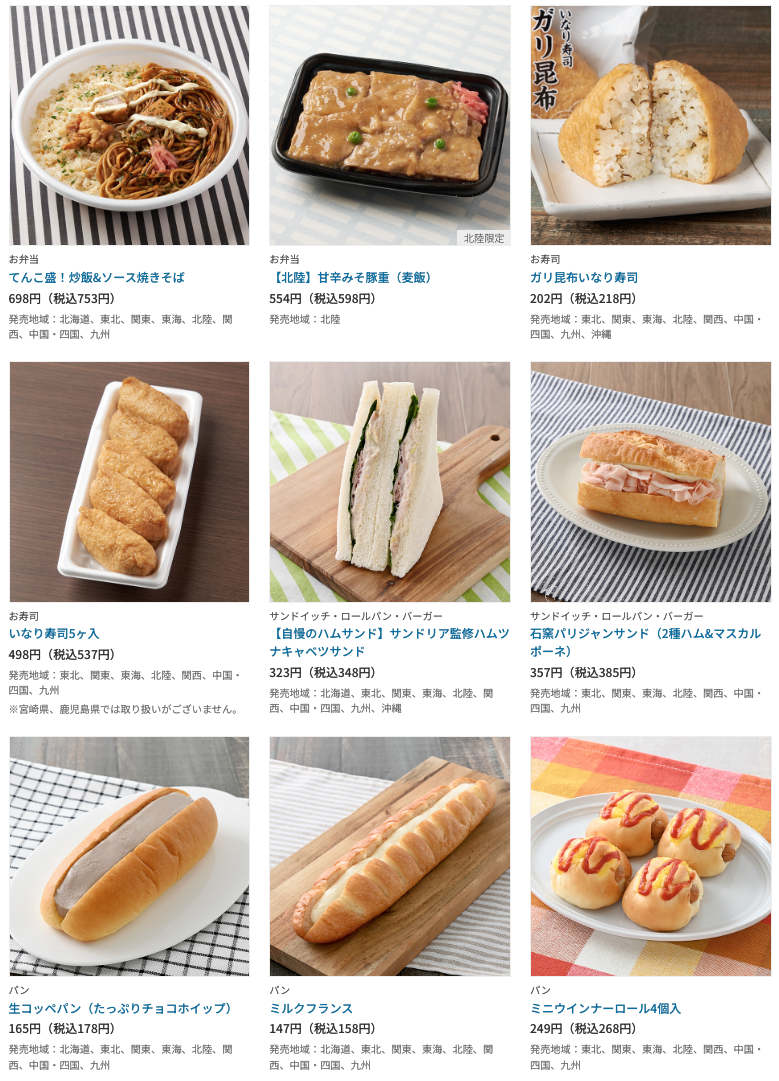Viewport: 779px width, 1081px height.
Task: Open the ミニウインナーロール4個入 title link
Action: 605,1007
